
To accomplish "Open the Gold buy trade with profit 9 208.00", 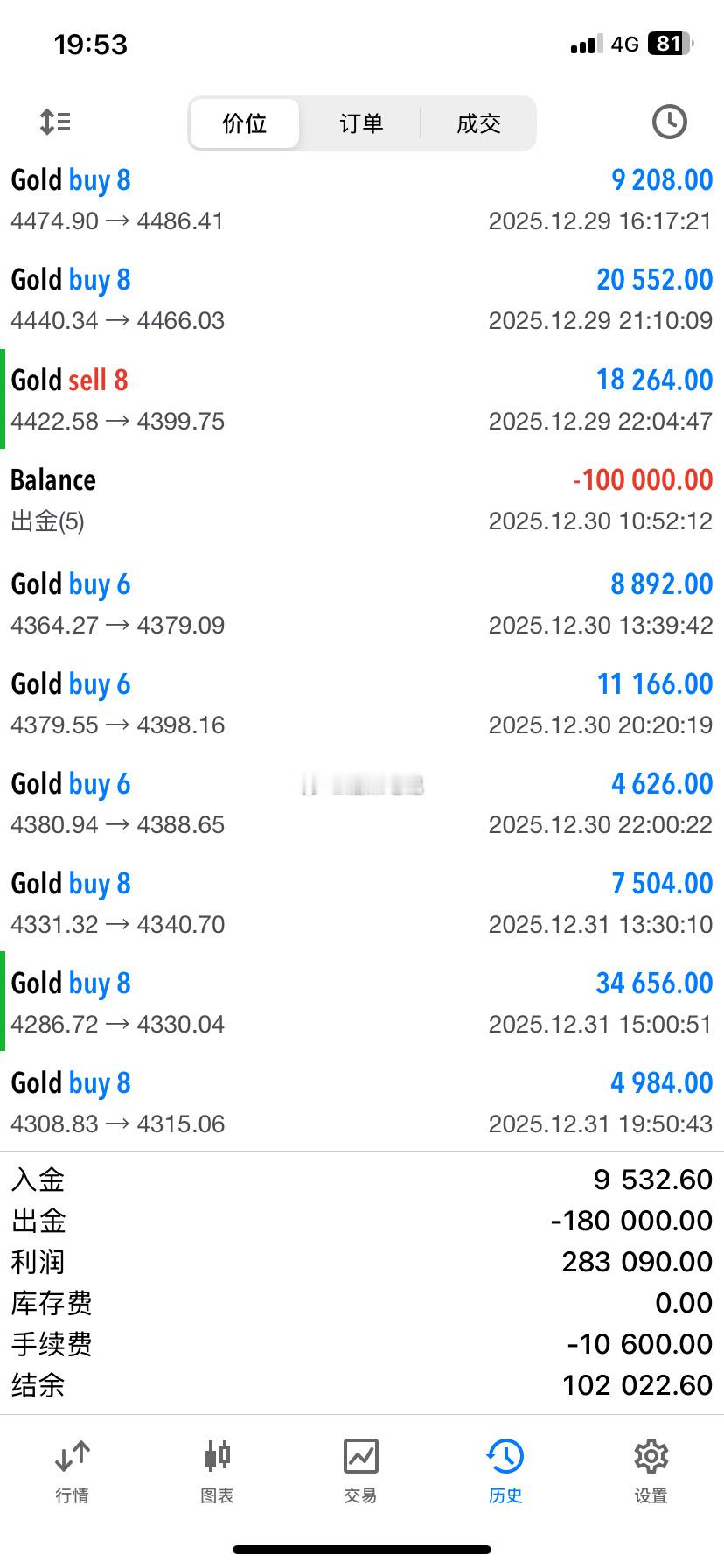I will point(362,199).
